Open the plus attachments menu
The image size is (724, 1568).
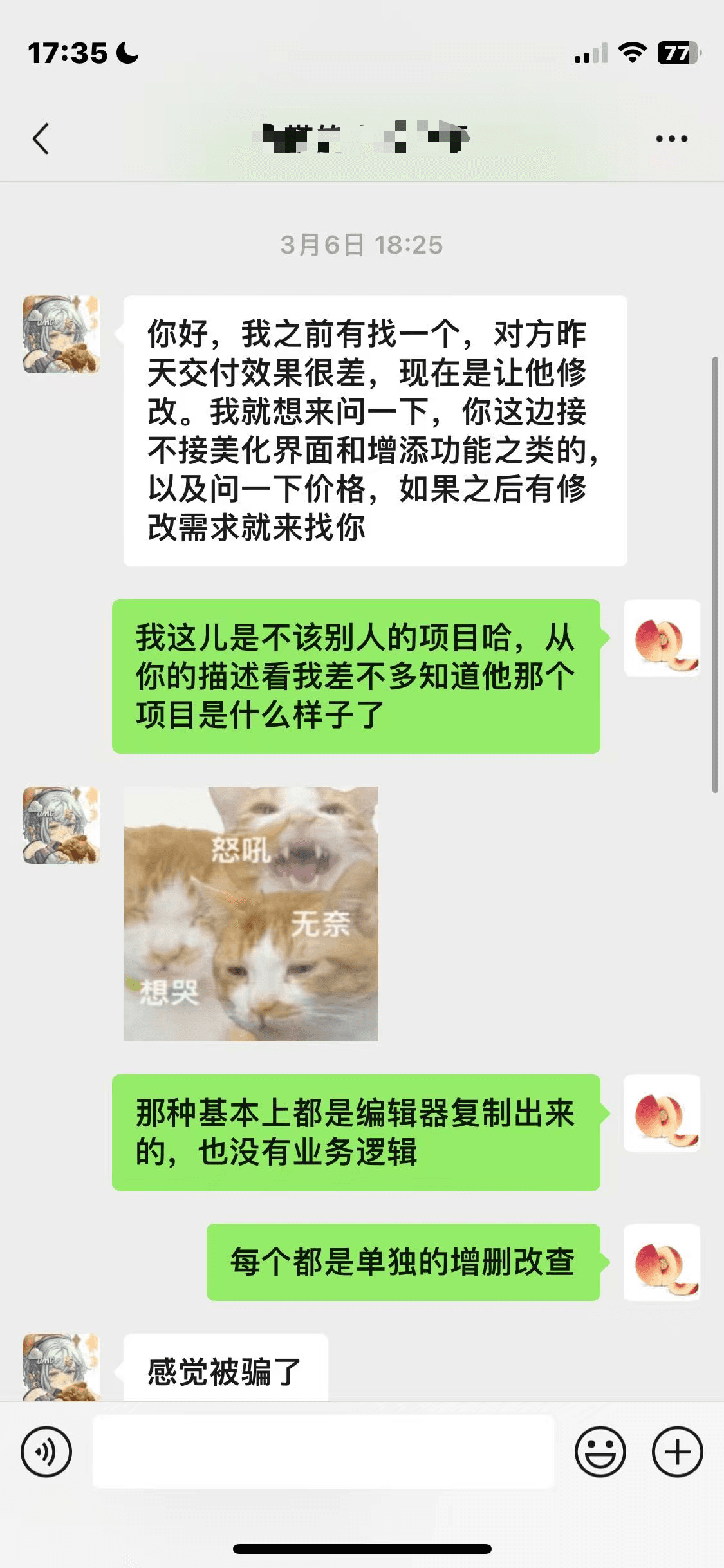(677, 1452)
